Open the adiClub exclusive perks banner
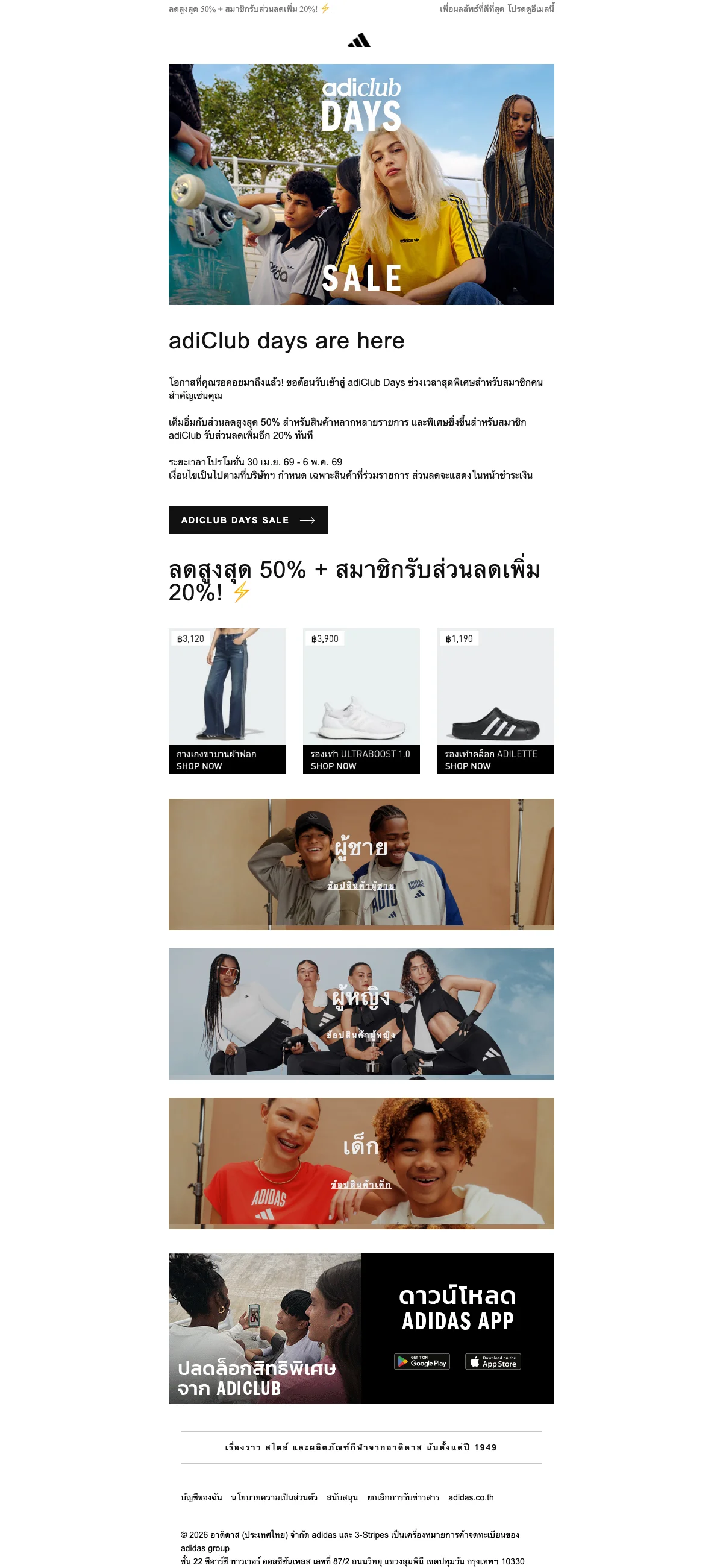The image size is (723, 1568). pyautogui.click(x=264, y=1328)
